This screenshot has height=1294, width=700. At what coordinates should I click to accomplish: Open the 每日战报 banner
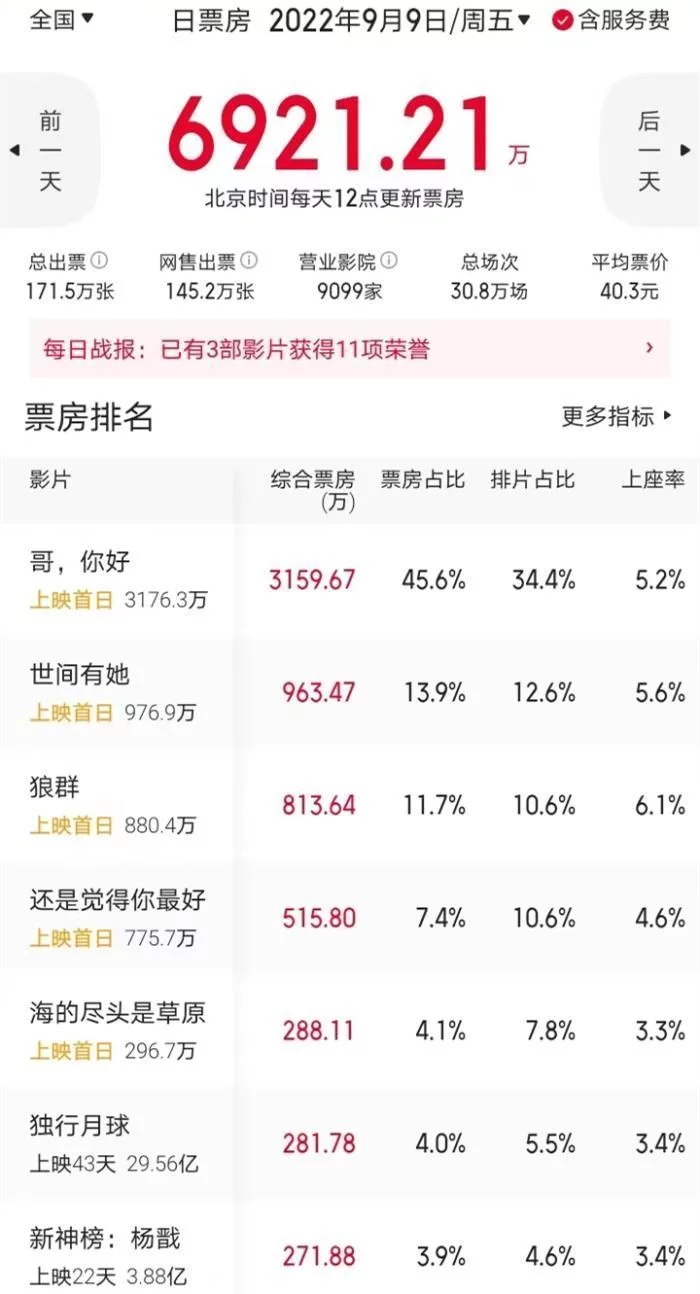click(349, 349)
